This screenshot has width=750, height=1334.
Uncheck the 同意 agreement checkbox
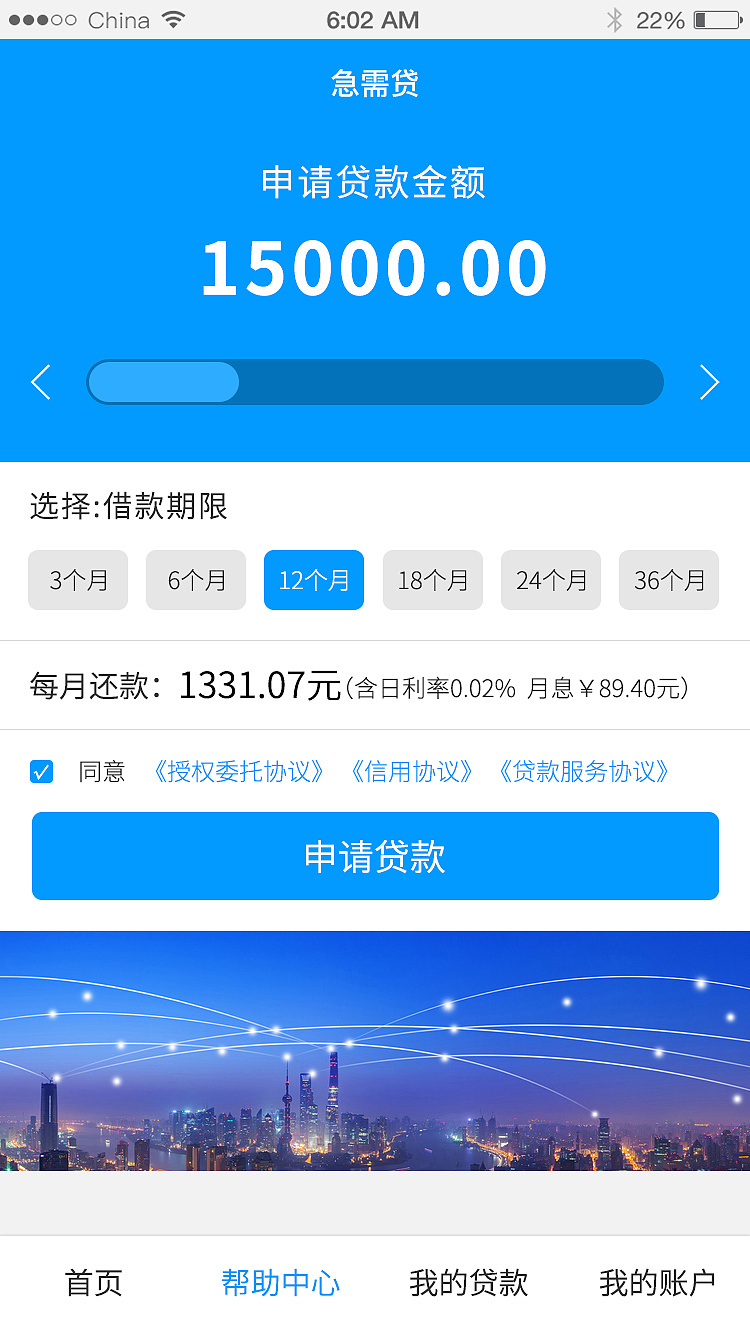[x=41, y=770]
